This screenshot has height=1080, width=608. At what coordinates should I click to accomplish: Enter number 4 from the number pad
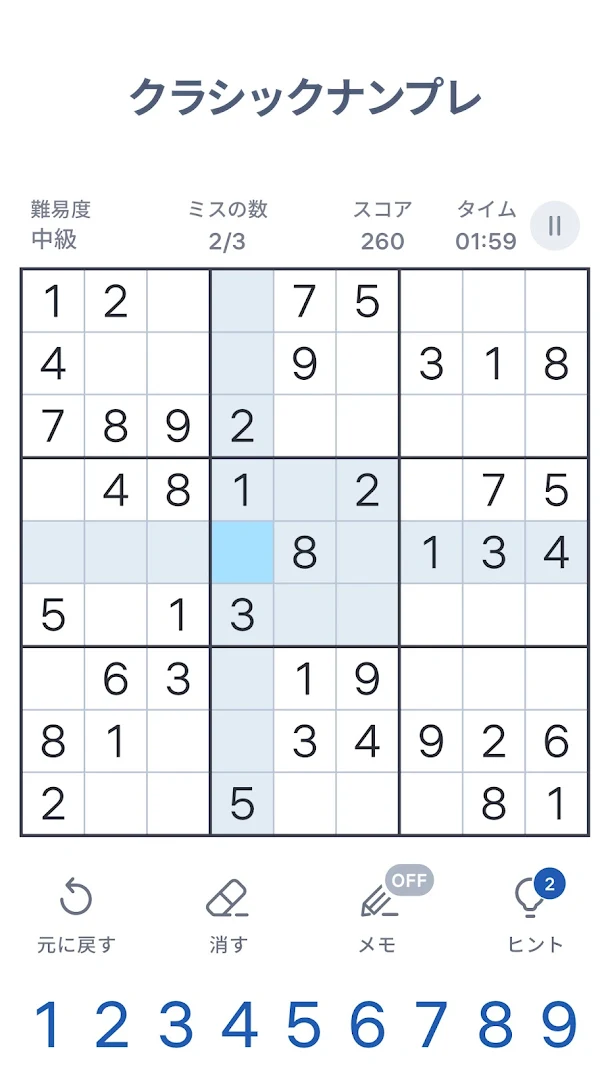point(240,1026)
